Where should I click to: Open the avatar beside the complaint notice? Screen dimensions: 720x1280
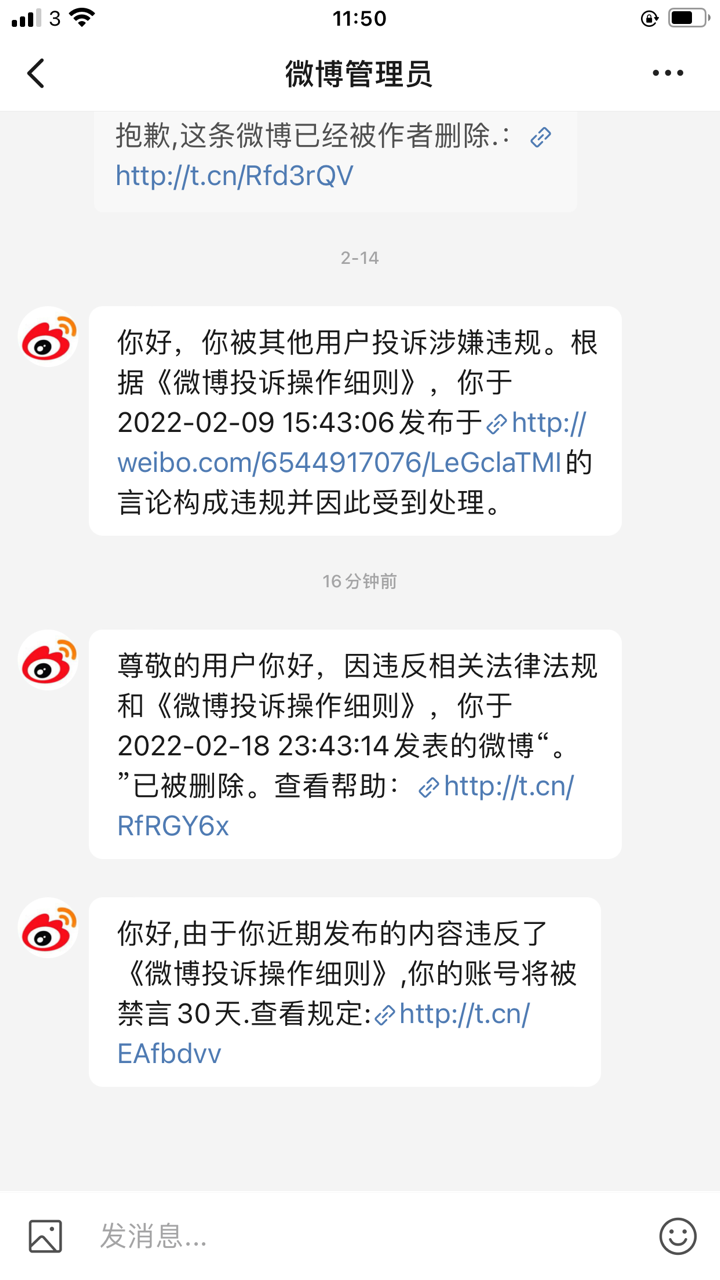[x=48, y=336]
